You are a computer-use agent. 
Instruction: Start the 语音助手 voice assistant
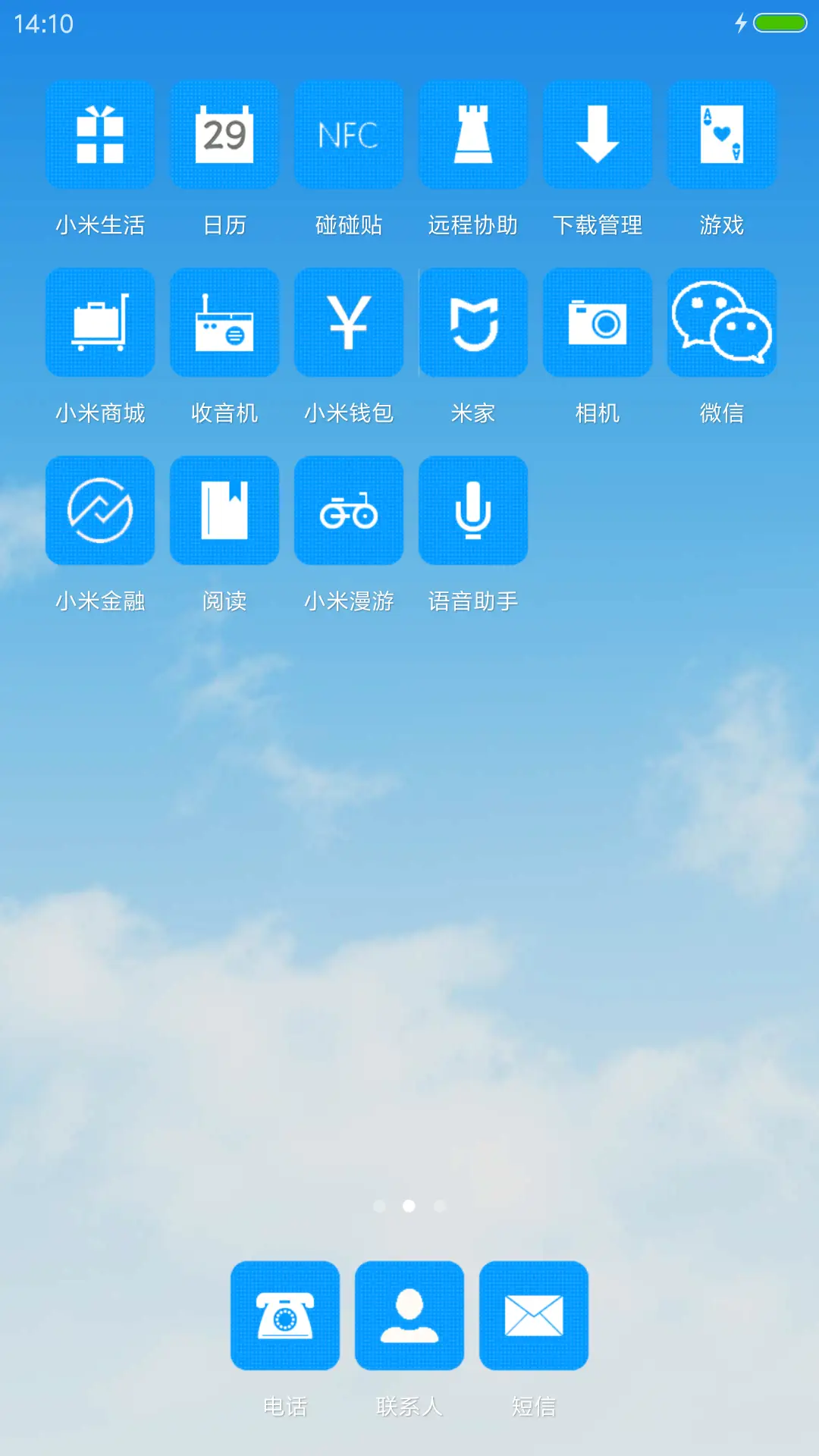472,510
